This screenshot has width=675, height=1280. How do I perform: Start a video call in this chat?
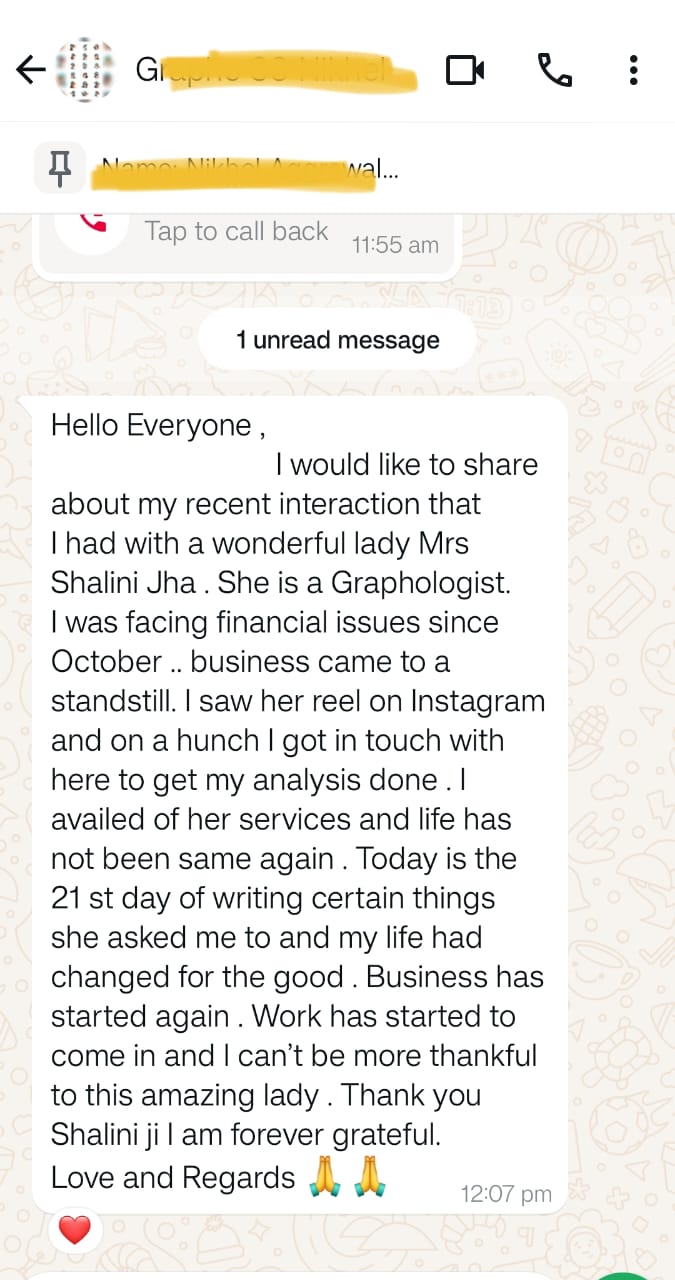[465, 70]
